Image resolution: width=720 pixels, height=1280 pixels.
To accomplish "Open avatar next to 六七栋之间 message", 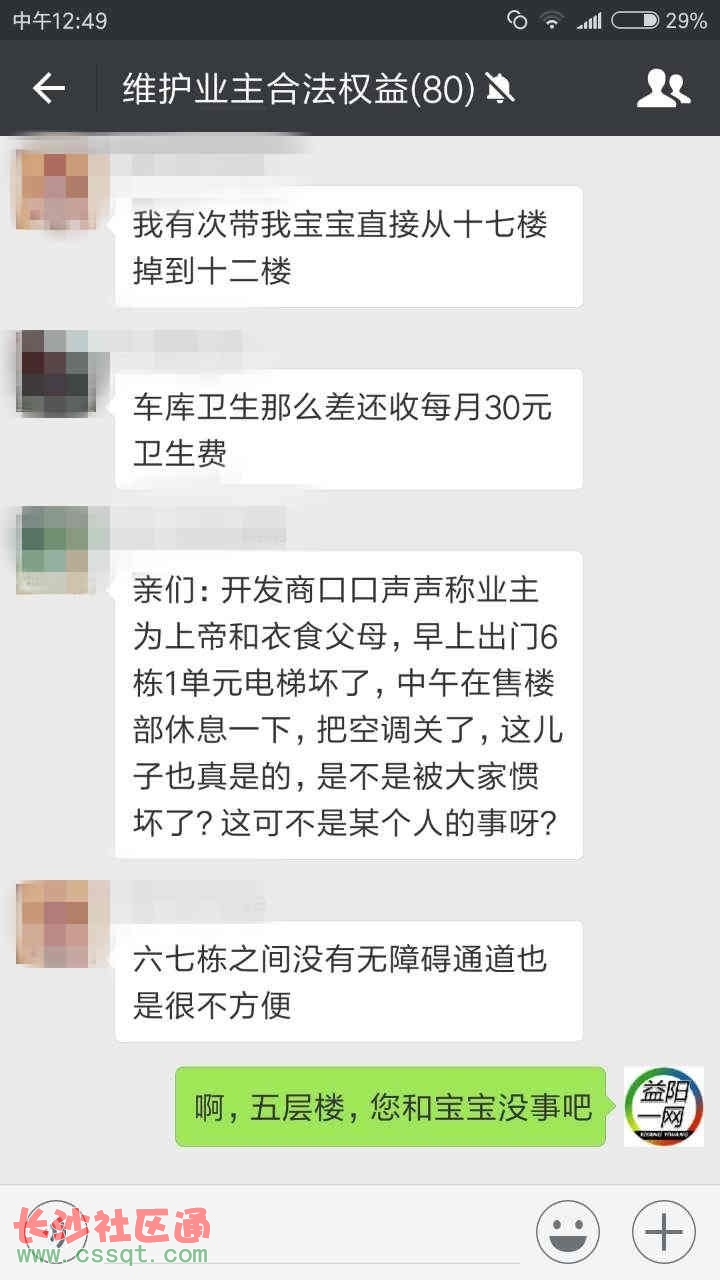I will click(56, 923).
